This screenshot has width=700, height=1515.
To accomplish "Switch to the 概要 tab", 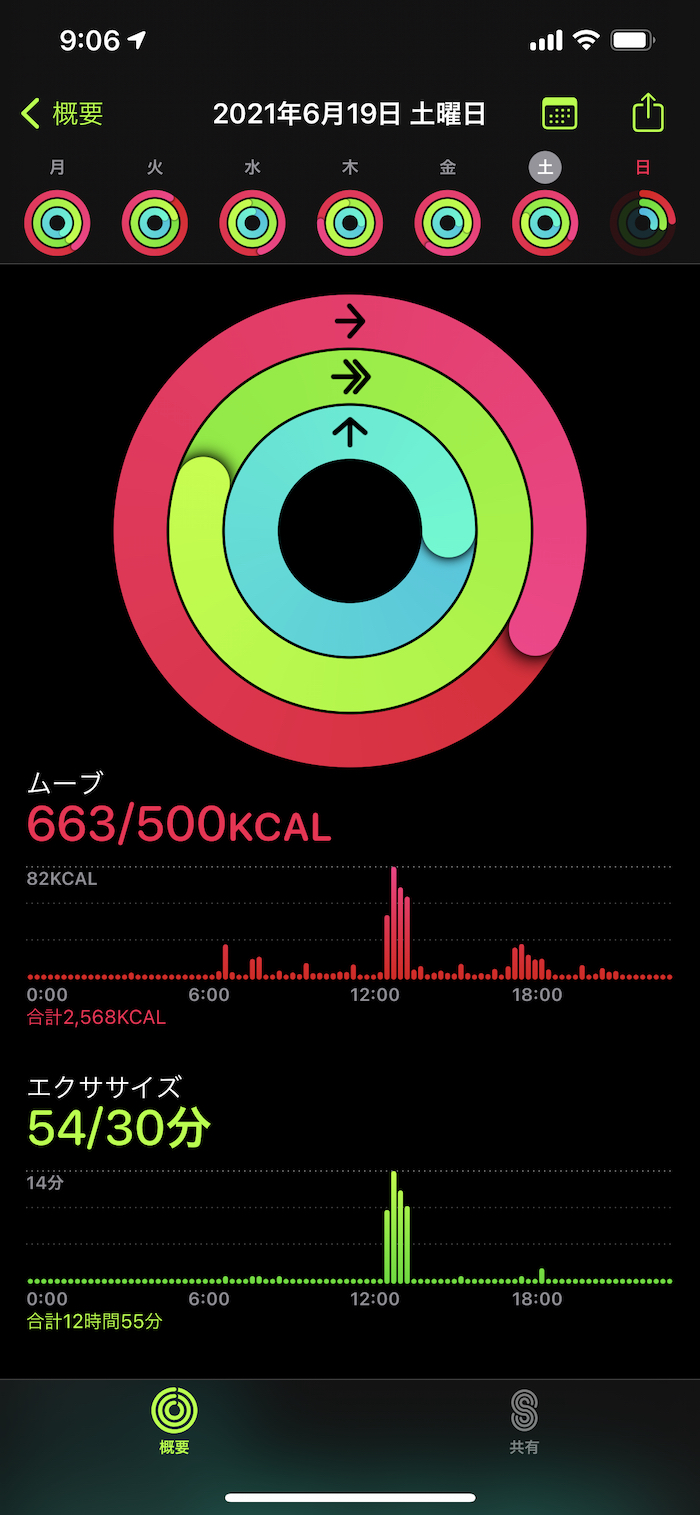I will 174,1421.
